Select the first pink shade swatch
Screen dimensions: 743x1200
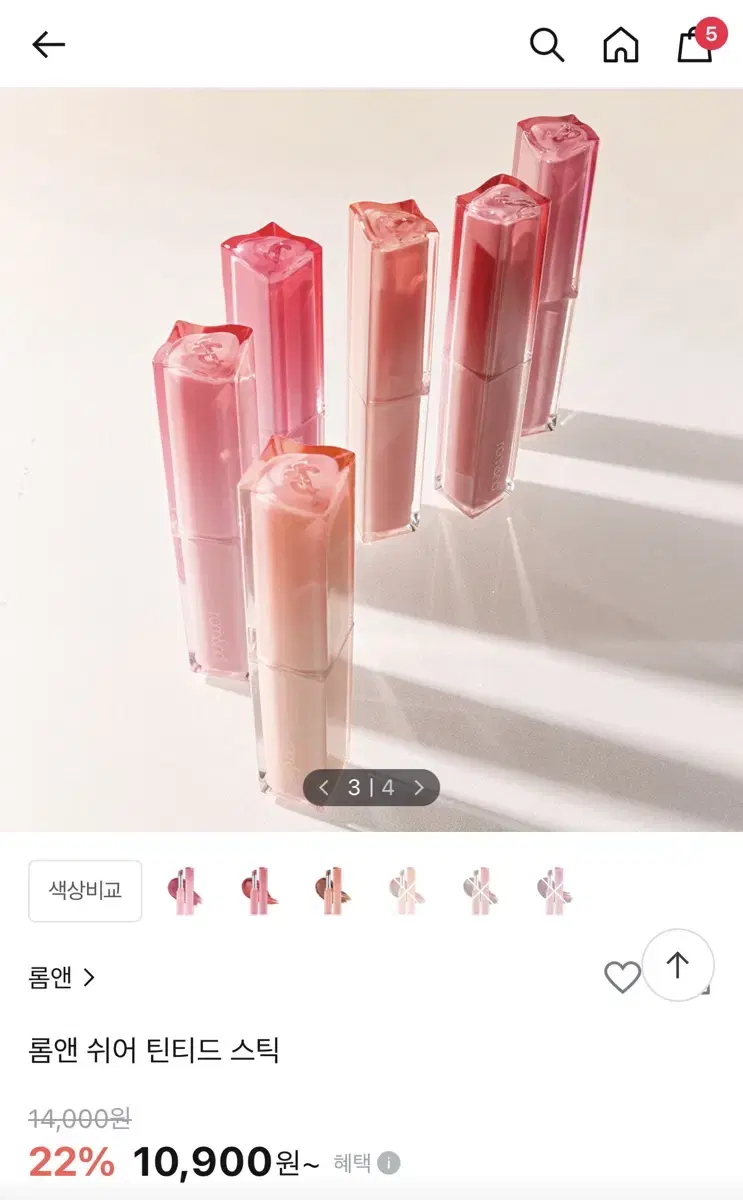point(184,890)
